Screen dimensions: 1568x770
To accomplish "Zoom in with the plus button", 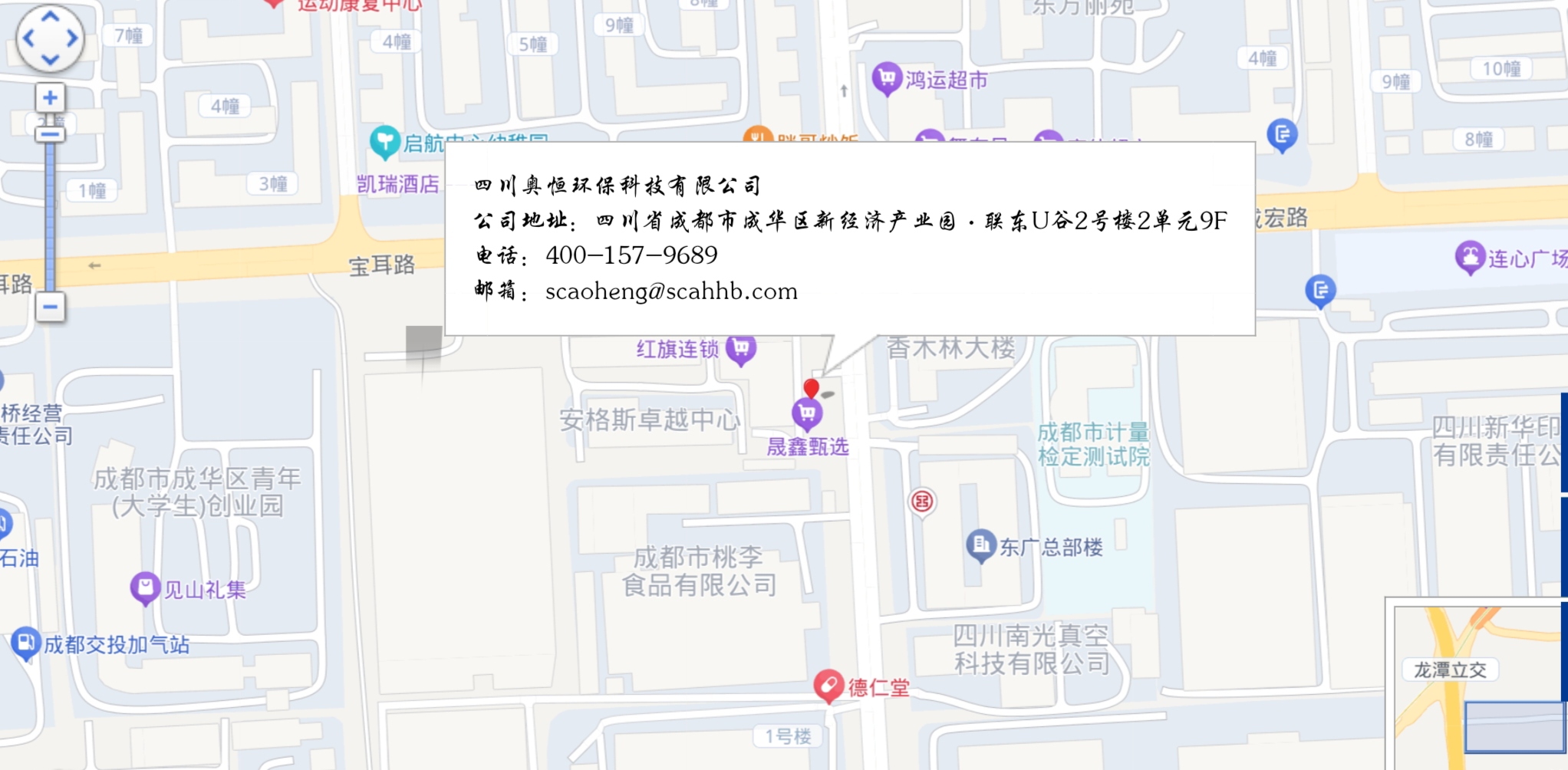I will click(x=51, y=98).
